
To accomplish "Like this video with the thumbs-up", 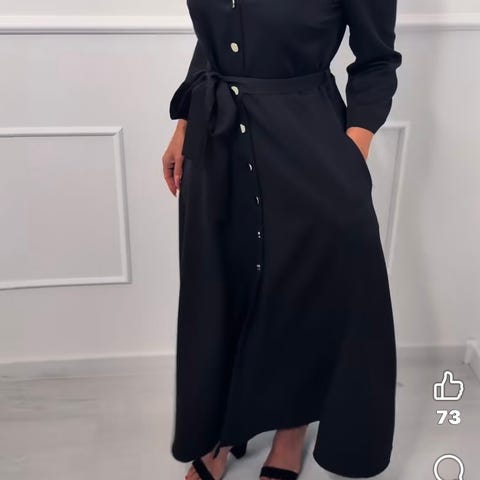I will point(448,386).
